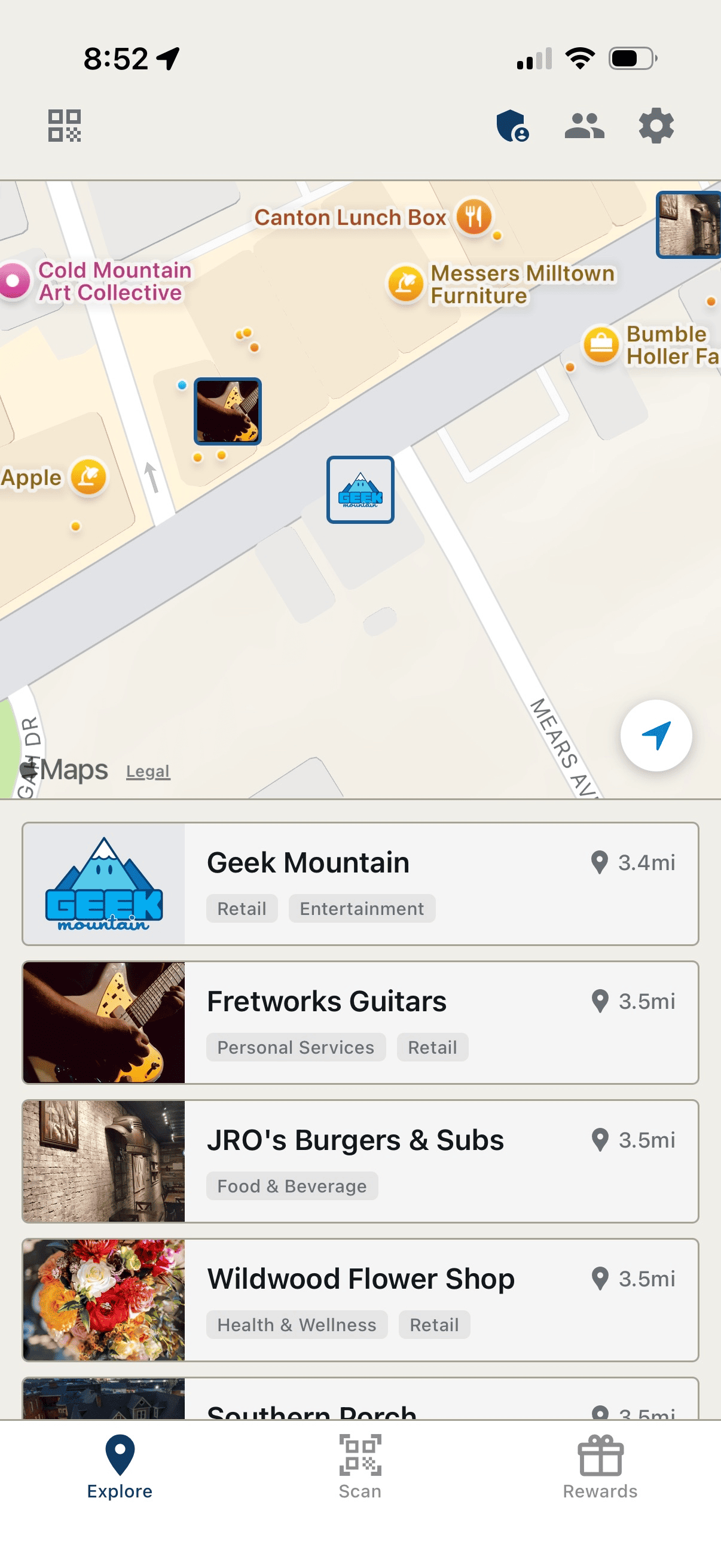Image resolution: width=721 pixels, height=1568 pixels.
Task: Select the Canton Lunch Box restaurant pin
Action: point(474,217)
